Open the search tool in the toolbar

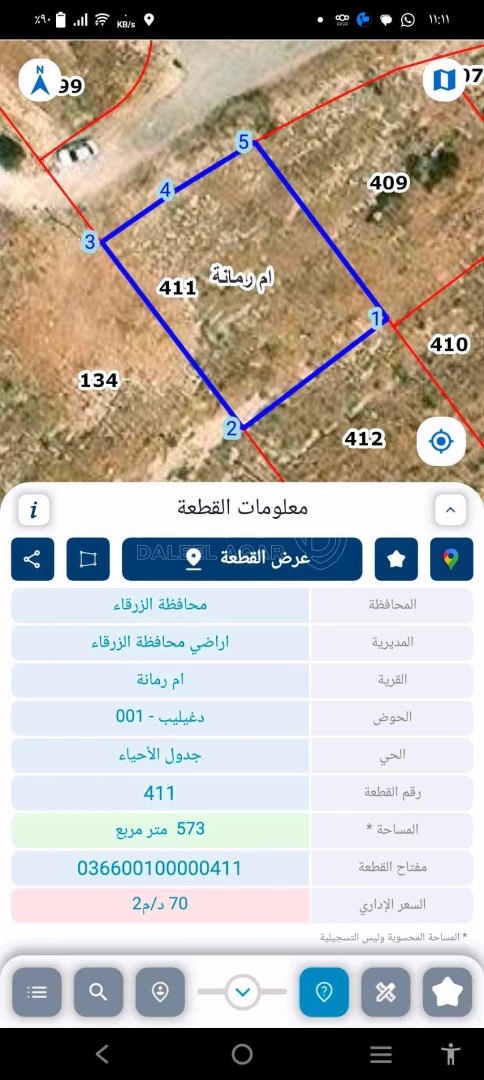98,992
